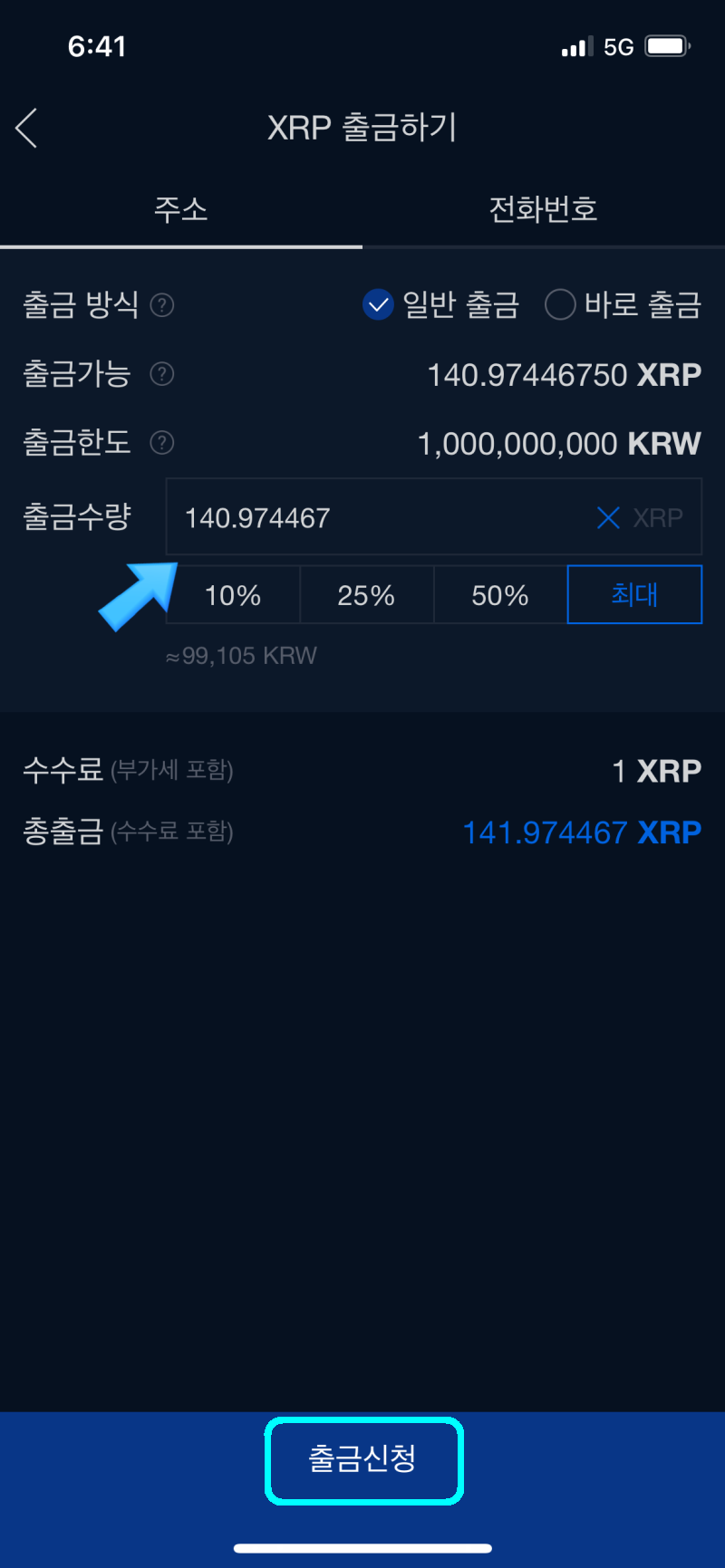Select the 바로 출금 radio button

(x=560, y=305)
